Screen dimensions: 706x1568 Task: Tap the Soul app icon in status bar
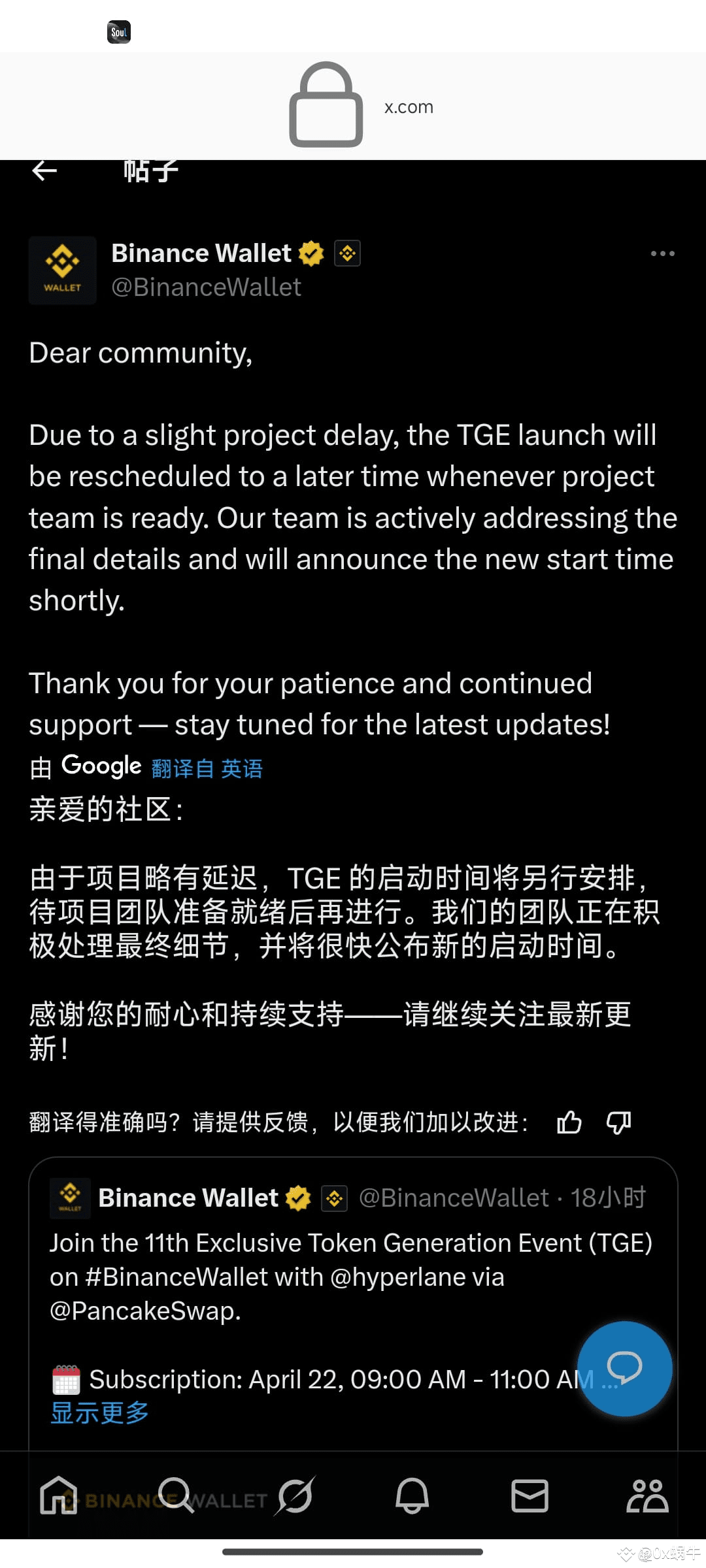pyautogui.click(x=118, y=31)
